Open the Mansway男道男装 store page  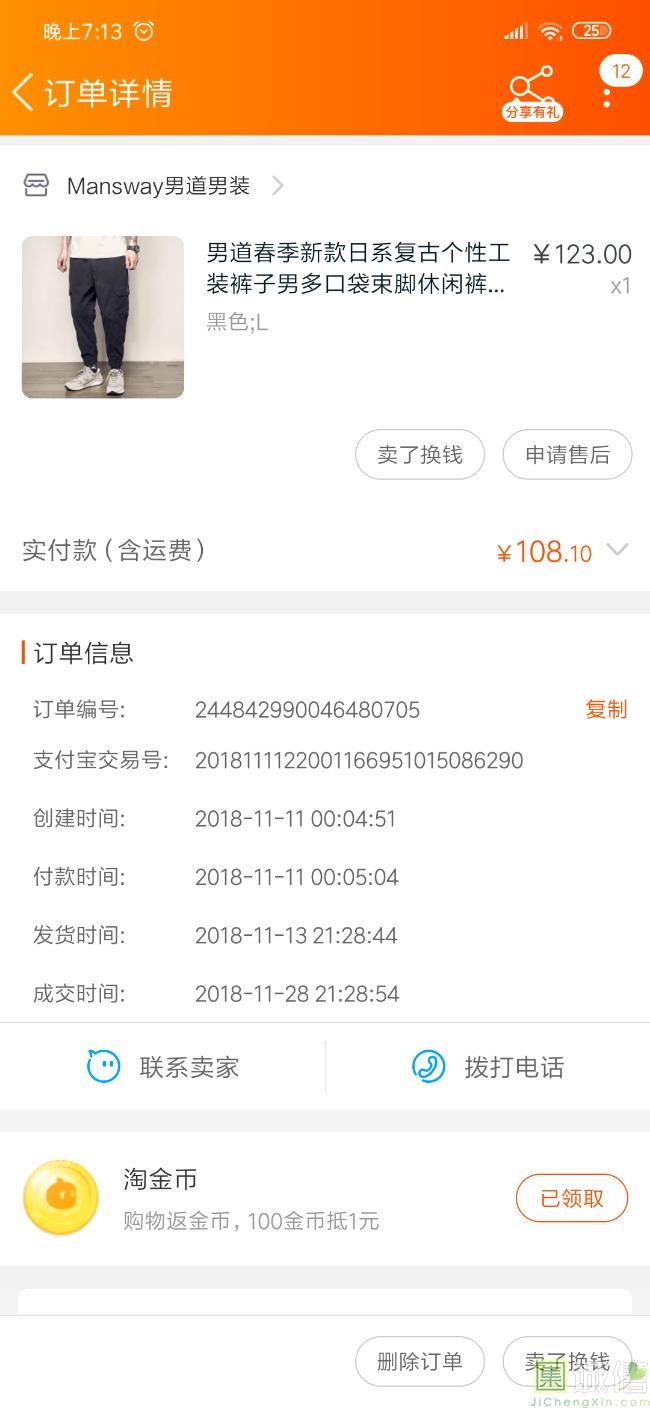tap(155, 186)
